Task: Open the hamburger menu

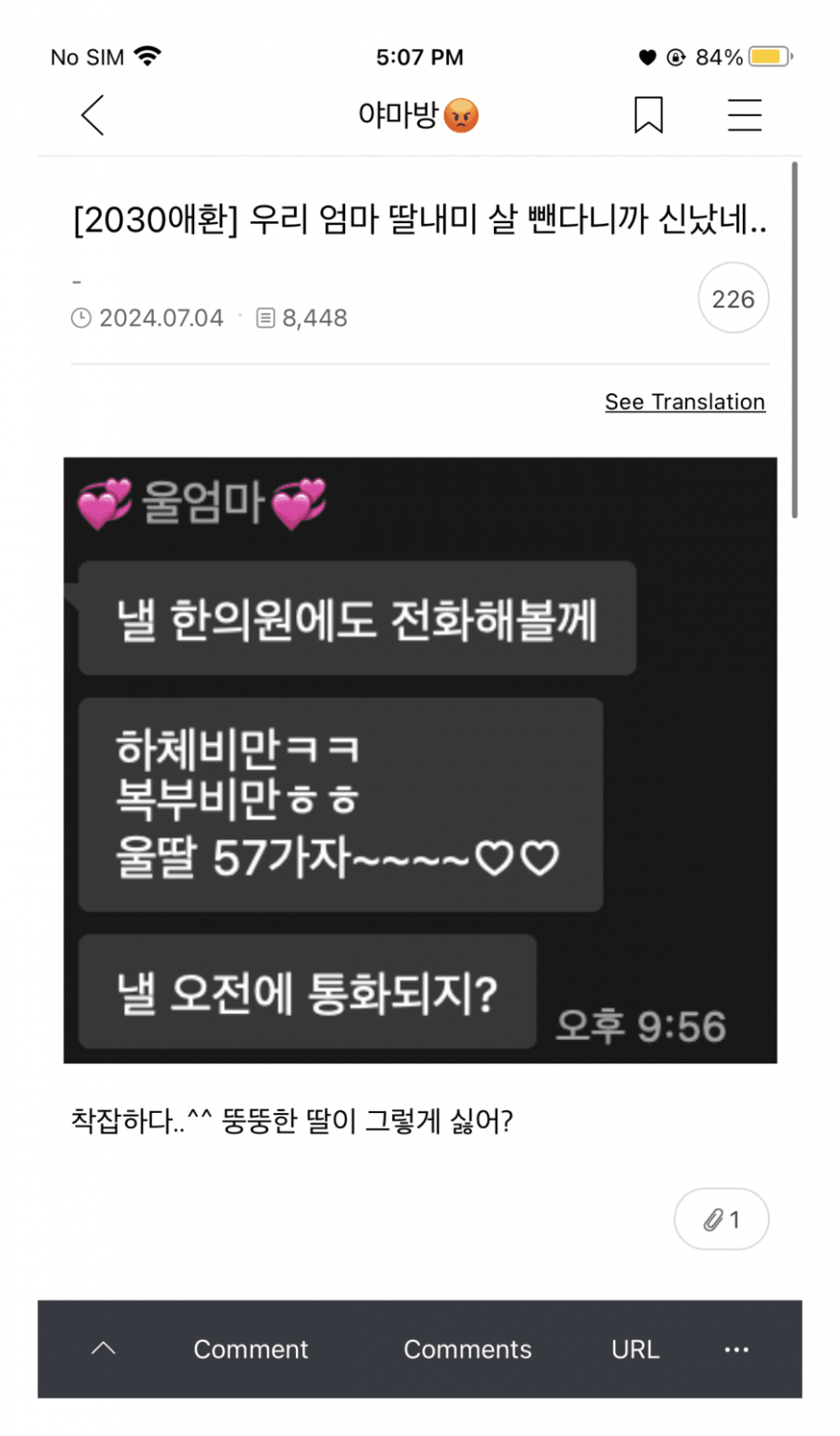Action: tap(744, 116)
